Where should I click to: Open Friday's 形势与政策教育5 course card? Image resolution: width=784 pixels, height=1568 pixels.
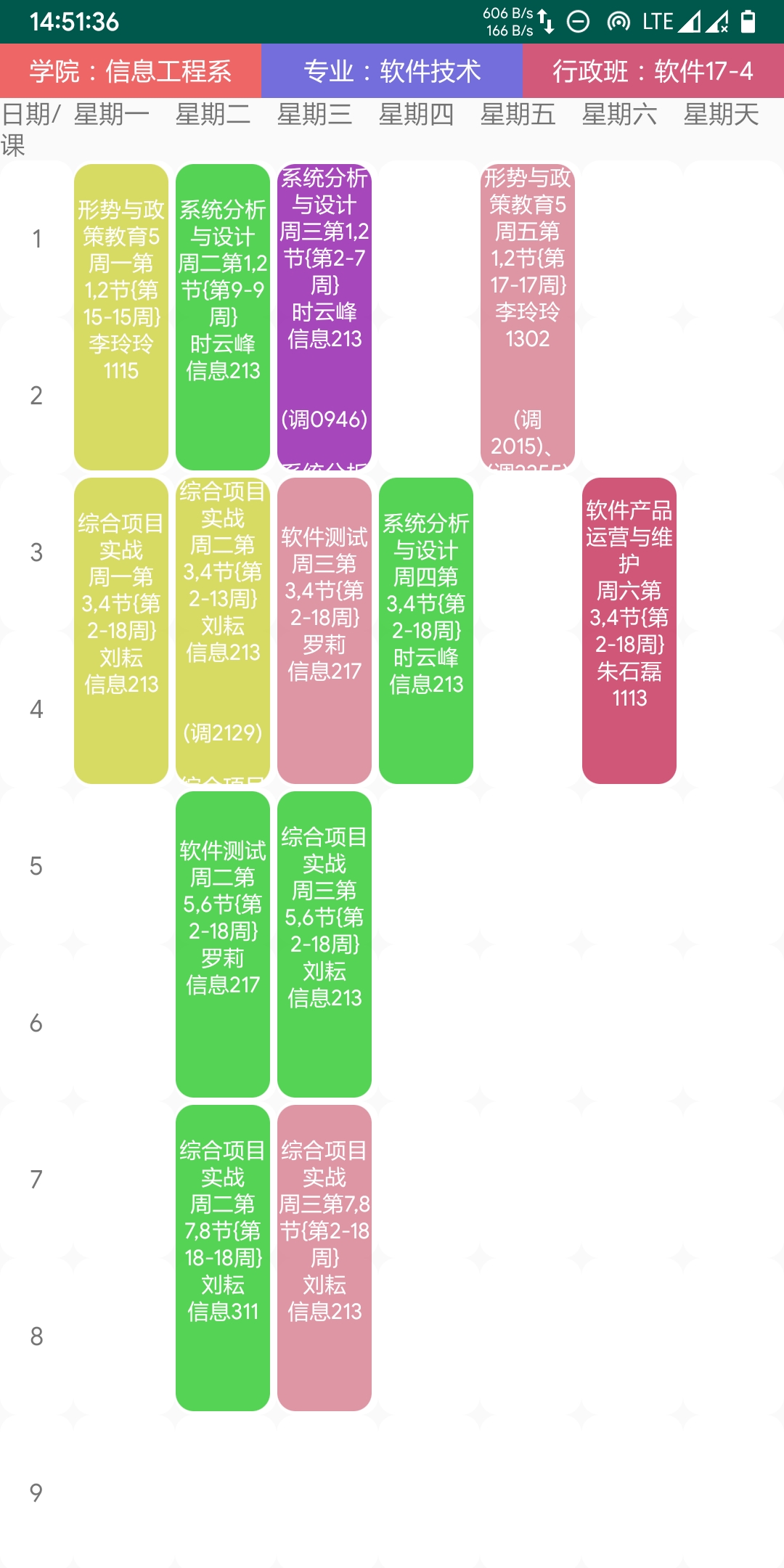528,317
